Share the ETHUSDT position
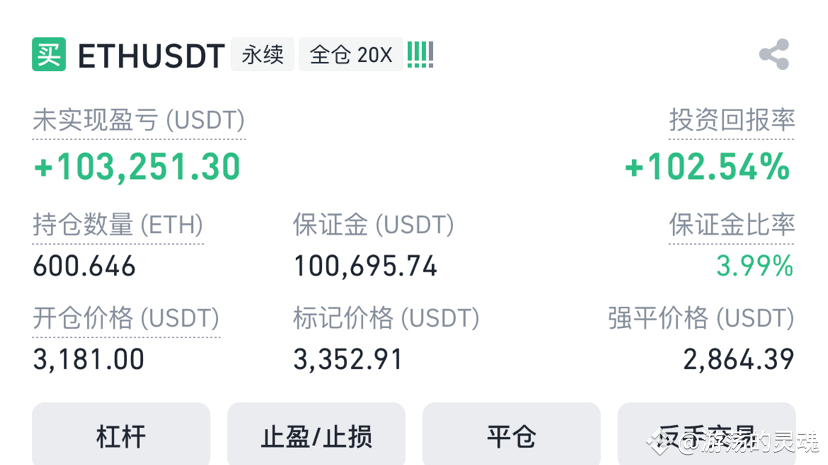 coord(774,54)
